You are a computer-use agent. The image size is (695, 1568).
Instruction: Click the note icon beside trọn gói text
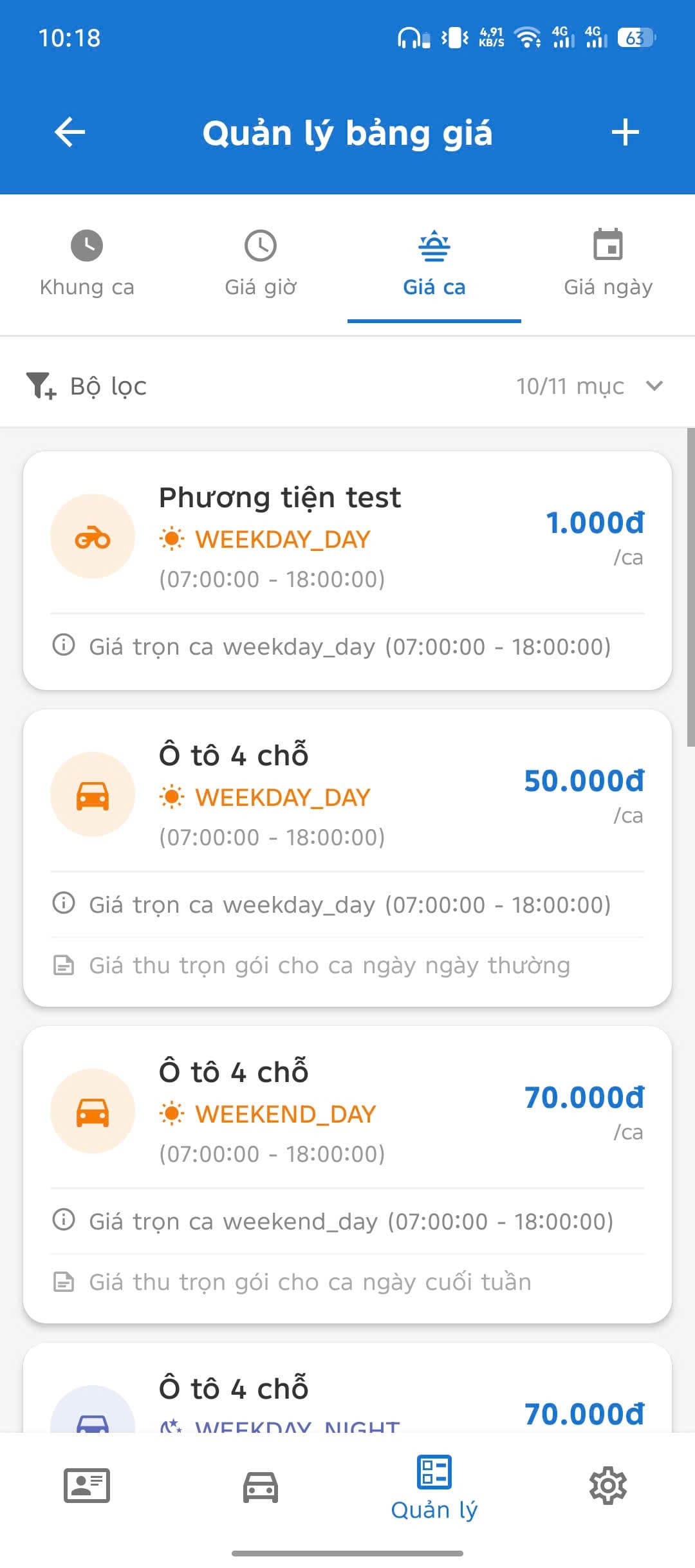tap(64, 1280)
